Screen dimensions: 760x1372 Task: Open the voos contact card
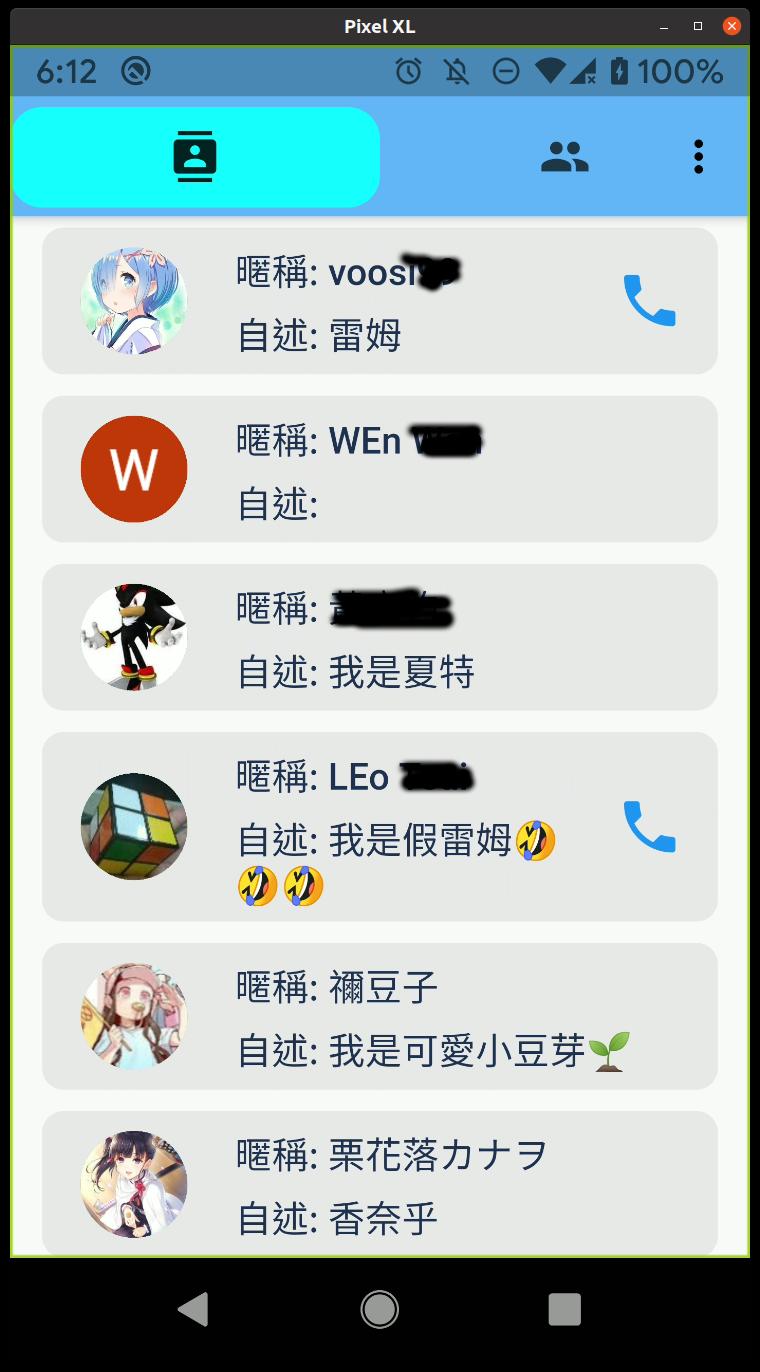(x=380, y=301)
